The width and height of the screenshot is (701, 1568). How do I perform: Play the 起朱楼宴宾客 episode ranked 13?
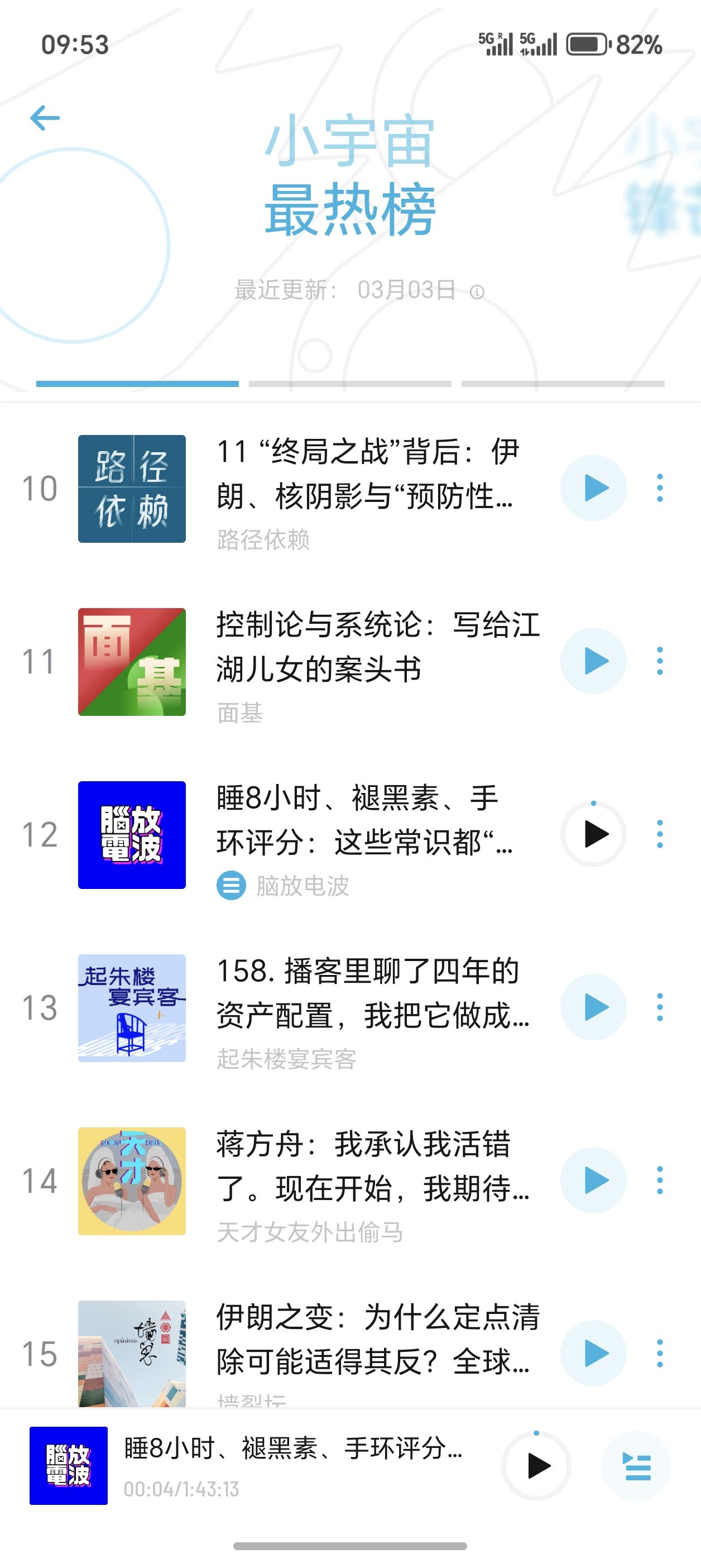click(593, 1007)
